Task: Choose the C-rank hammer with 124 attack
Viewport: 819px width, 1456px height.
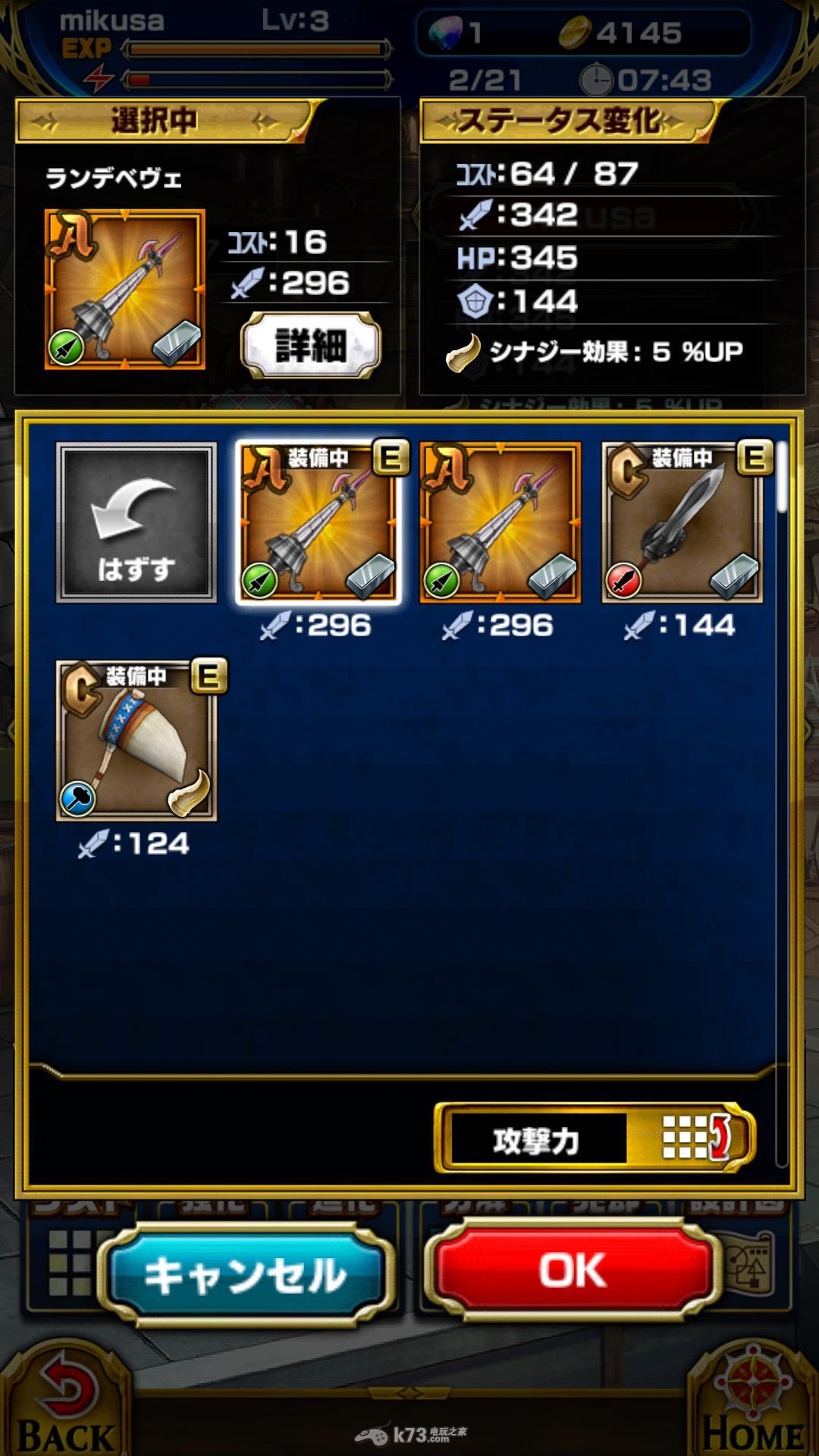Action: pyautogui.click(x=137, y=741)
